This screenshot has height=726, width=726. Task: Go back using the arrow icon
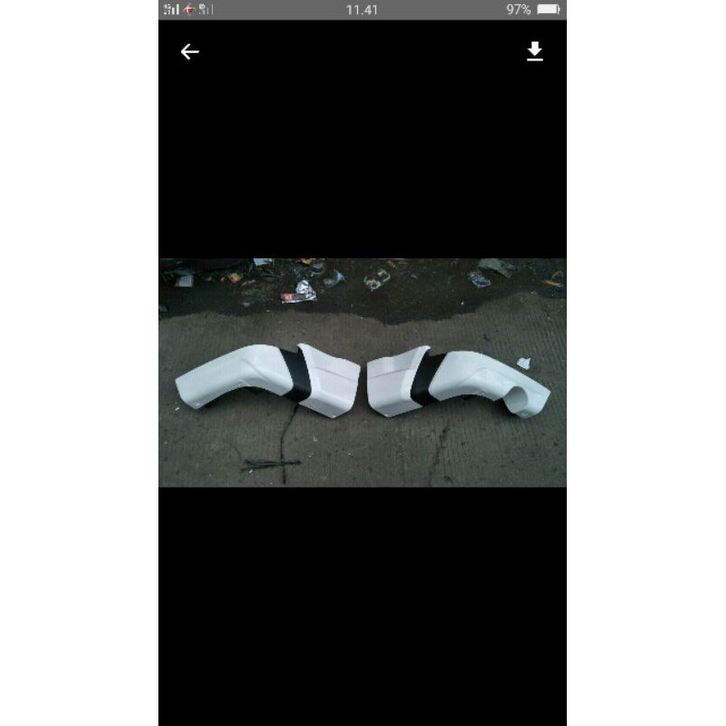pos(190,53)
